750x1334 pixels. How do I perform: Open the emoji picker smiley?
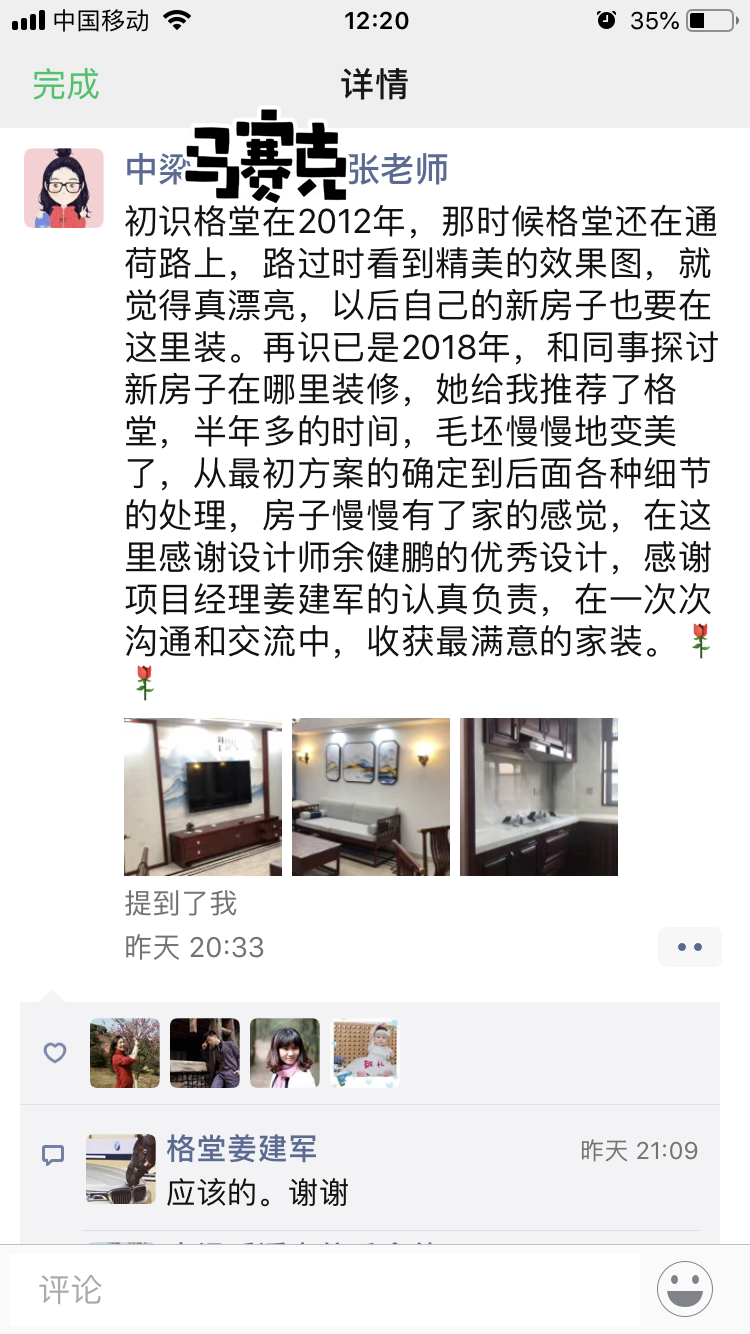coord(685,1289)
